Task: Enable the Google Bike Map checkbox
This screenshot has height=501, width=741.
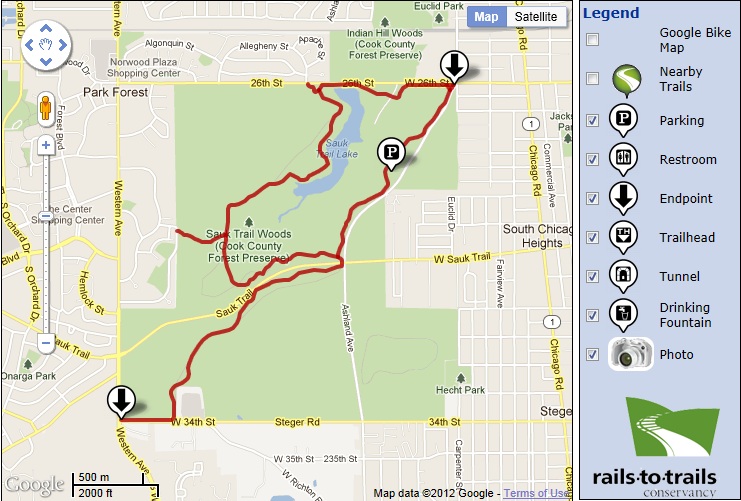Action: pyautogui.click(x=593, y=40)
